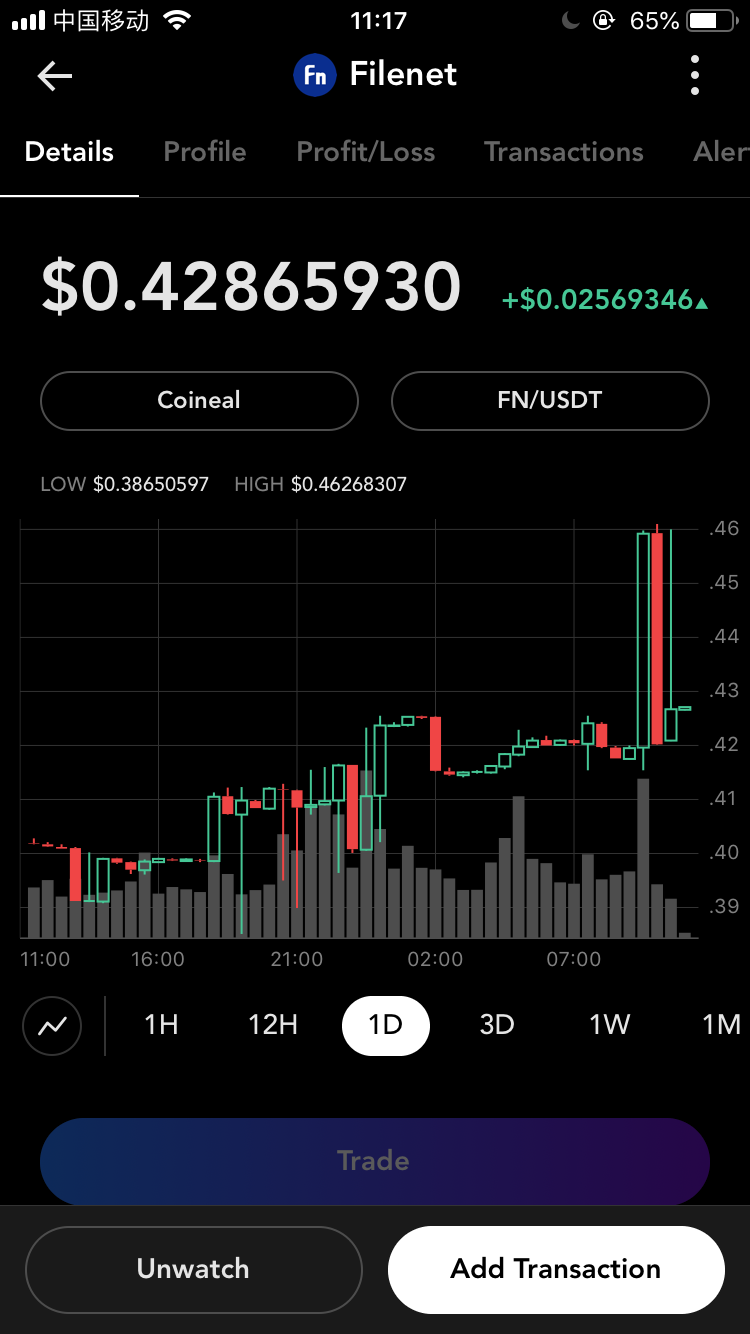Open the three-dot overflow menu
The width and height of the screenshot is (750, 1334).
pos(695,76)
